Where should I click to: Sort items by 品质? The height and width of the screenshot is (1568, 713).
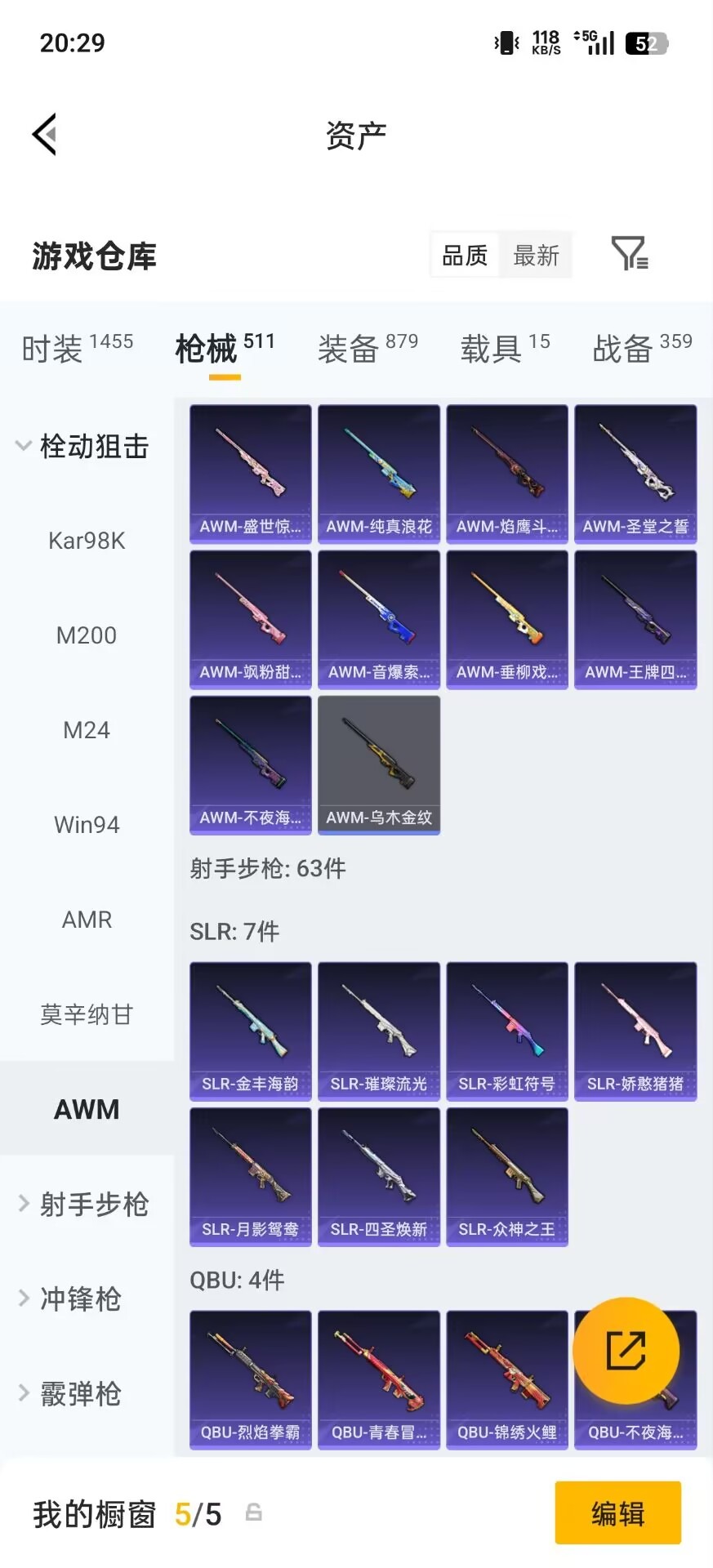pos(465,256)
